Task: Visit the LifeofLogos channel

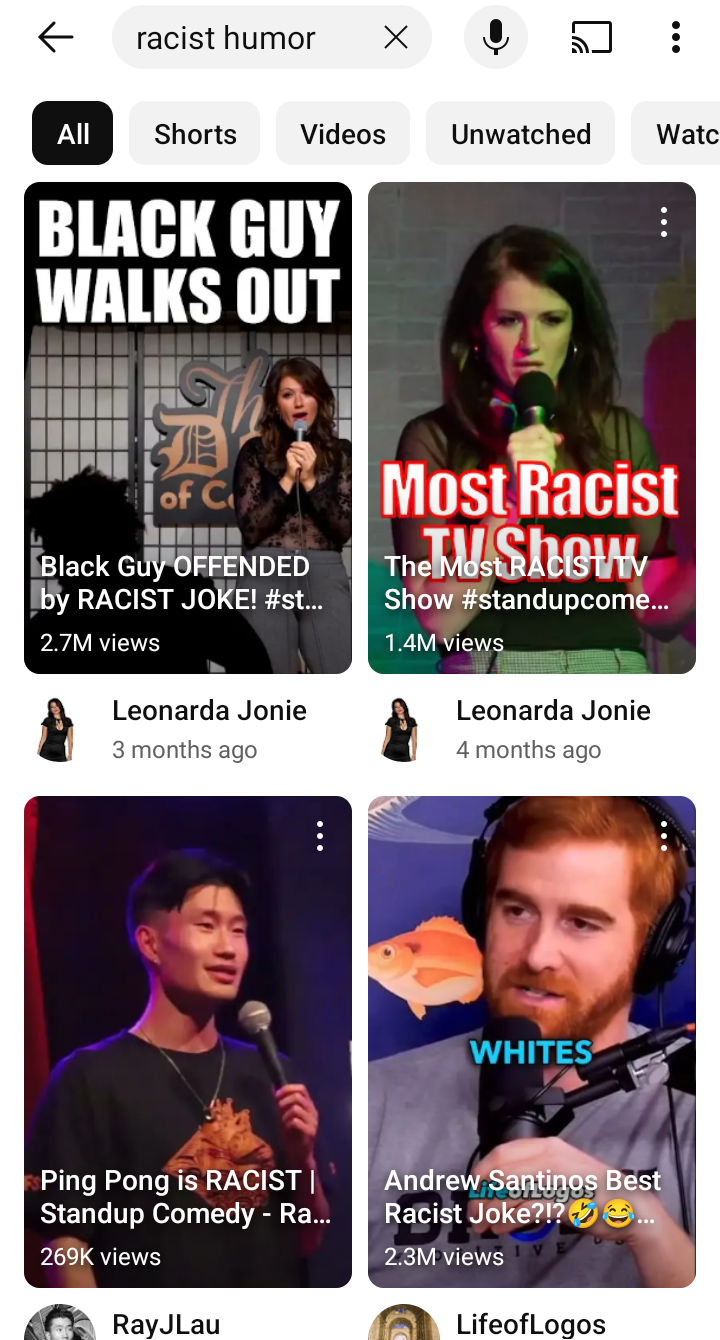Action: tap(530, 1324)
